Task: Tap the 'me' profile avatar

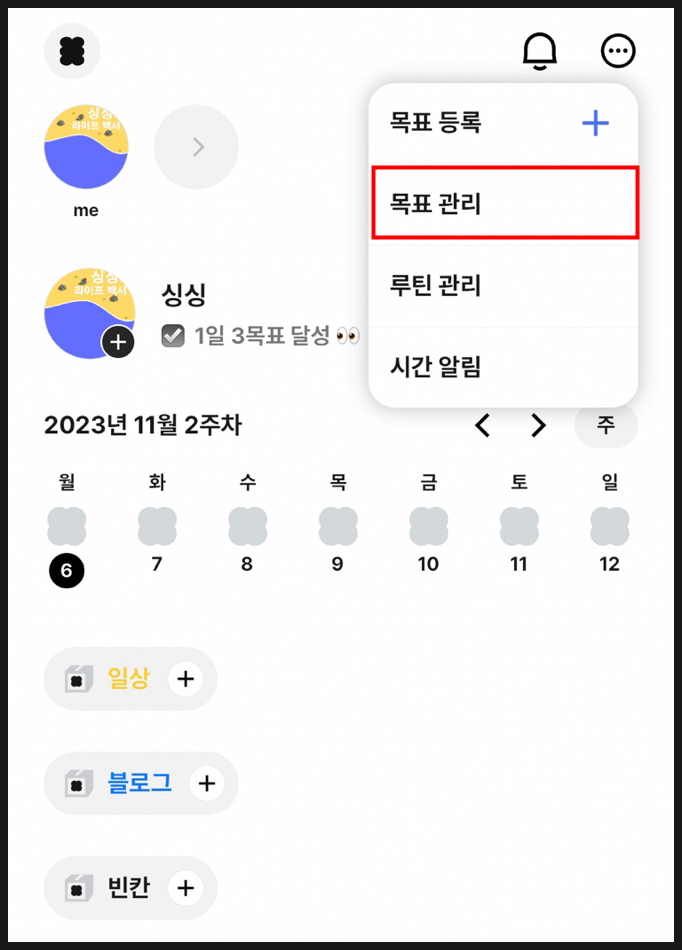Action: click(x=86, y=147)
